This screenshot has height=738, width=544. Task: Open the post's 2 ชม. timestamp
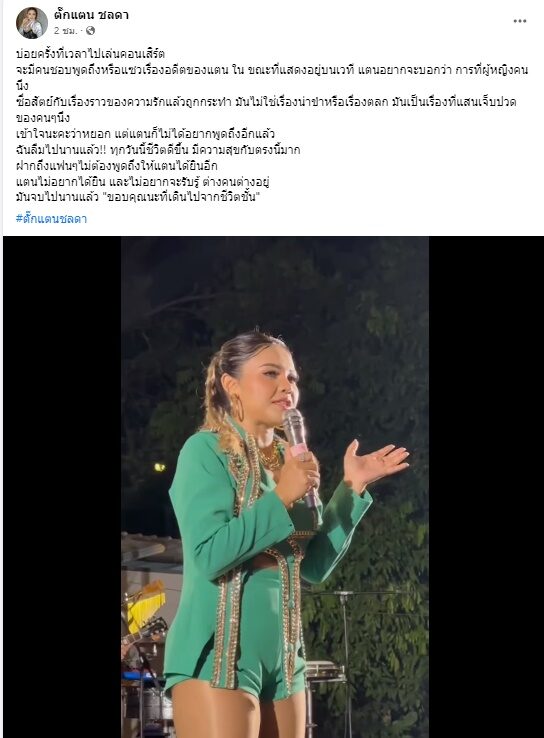65,31
